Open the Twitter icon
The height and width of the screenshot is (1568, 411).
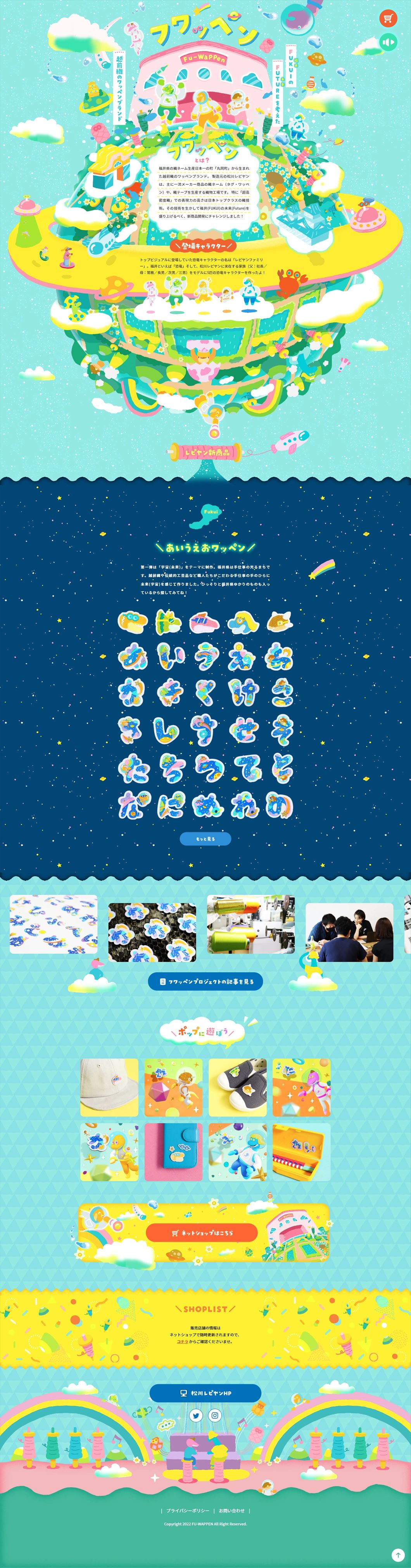coord(195,1416)
